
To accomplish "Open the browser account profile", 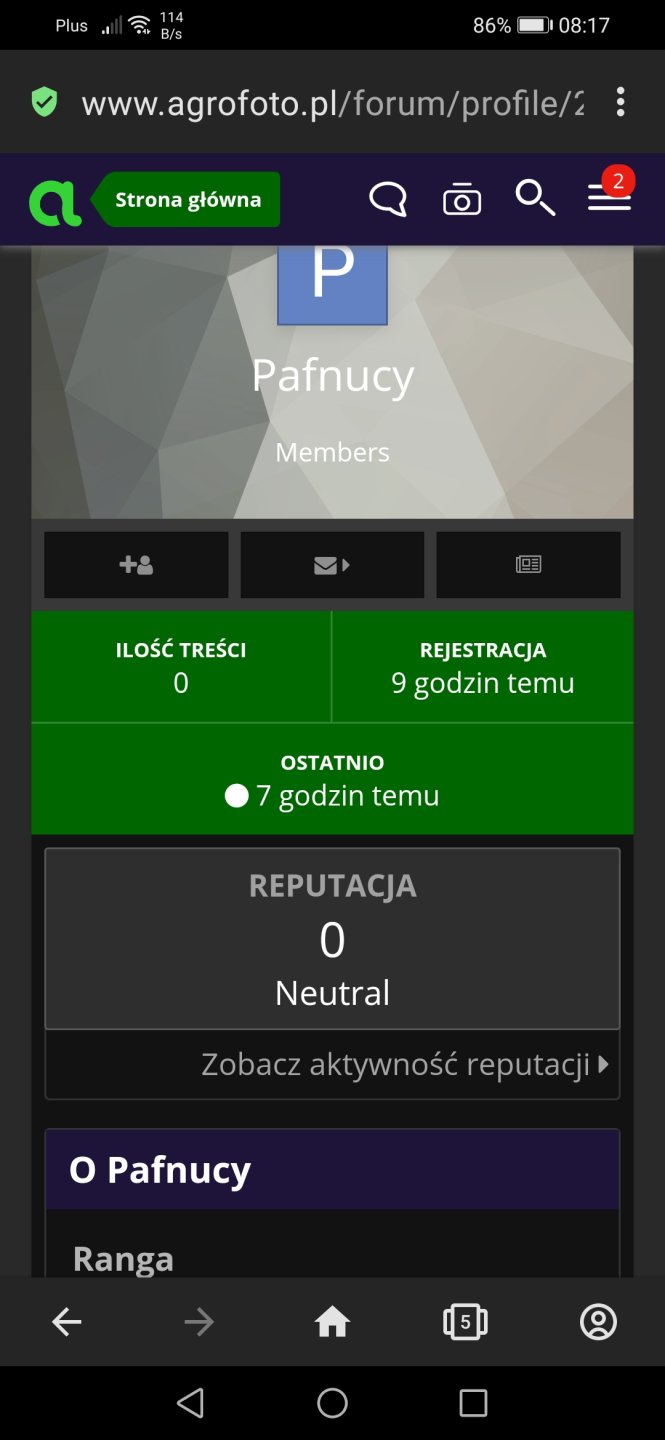I will [598, 1323].
